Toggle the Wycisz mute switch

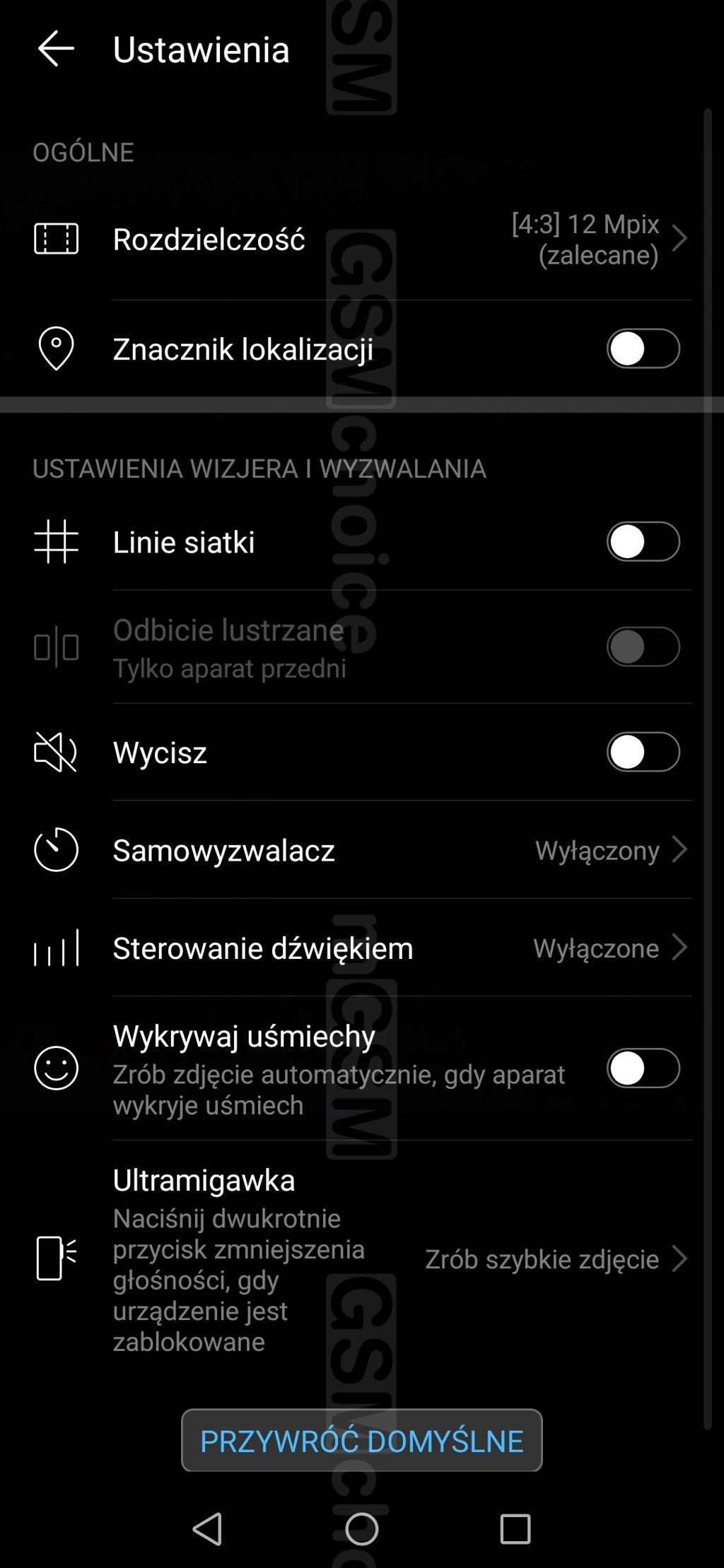tap(642, 752)
